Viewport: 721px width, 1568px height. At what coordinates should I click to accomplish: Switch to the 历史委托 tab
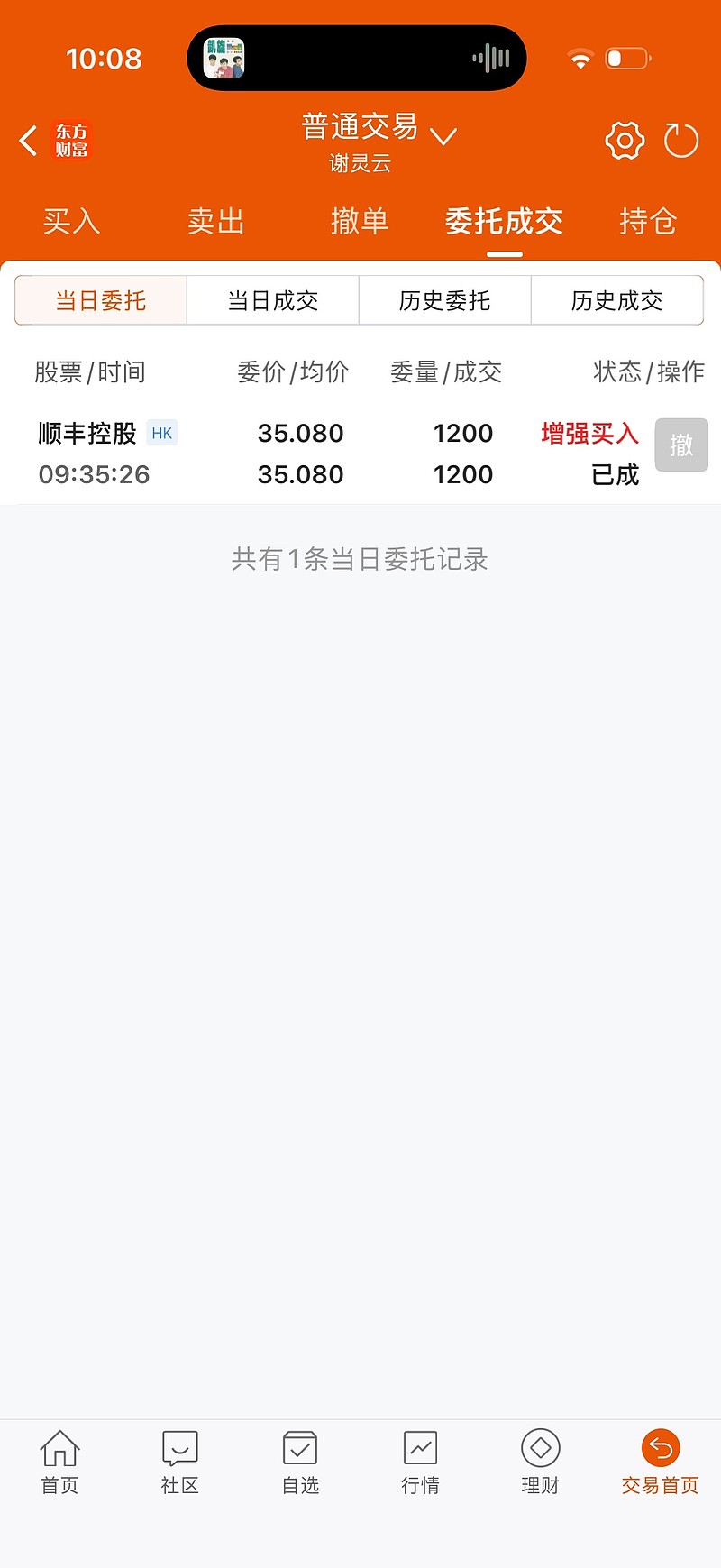(444, 301)
